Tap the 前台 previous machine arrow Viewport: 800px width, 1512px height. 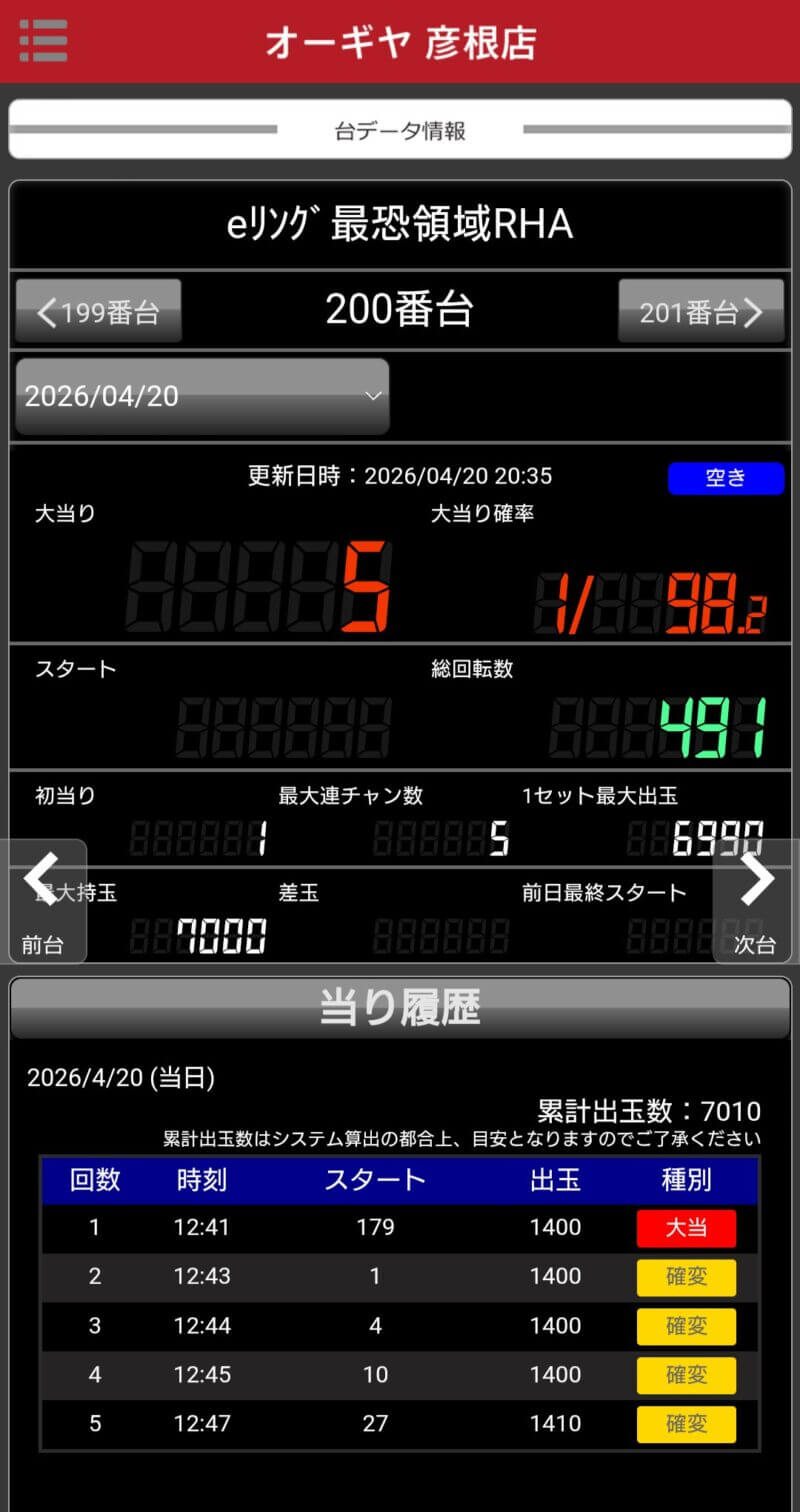[43, 900]
